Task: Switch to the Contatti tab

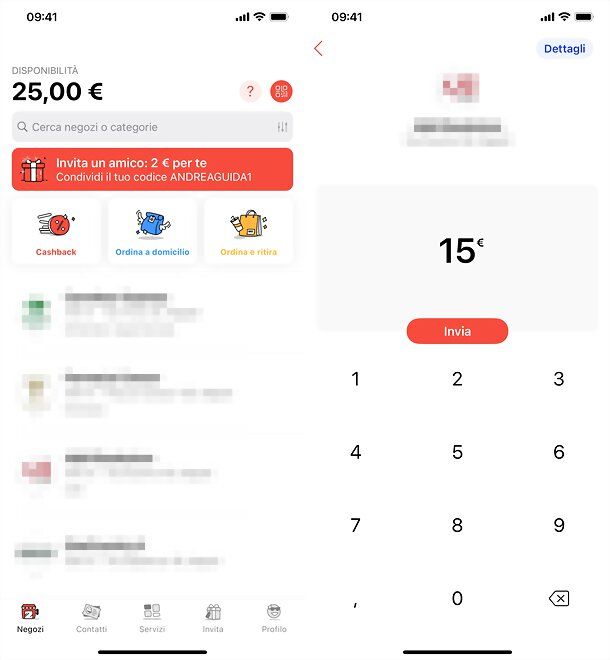Action: click(x=91, y=618)
